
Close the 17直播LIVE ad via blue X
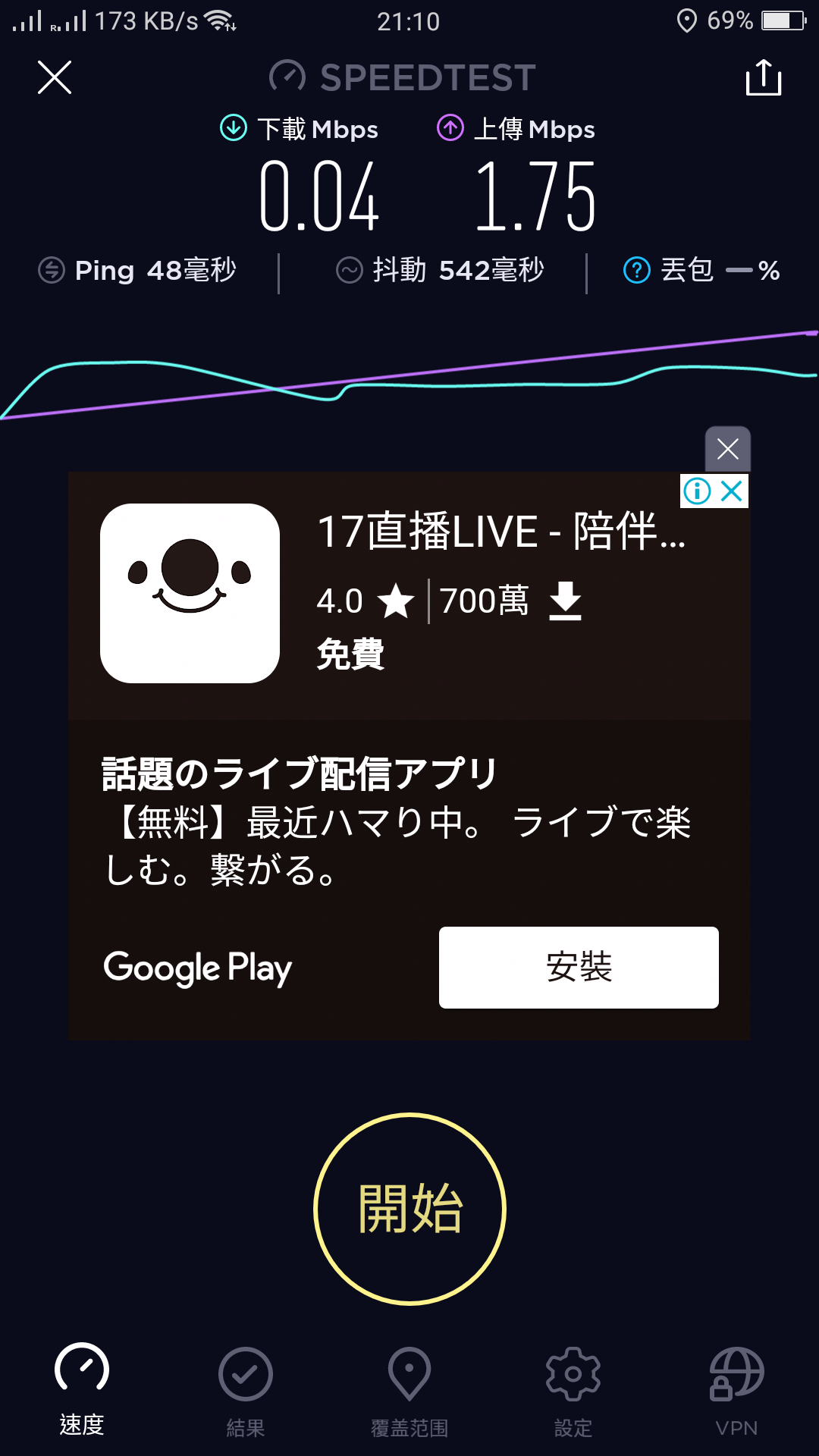(732, 491)
